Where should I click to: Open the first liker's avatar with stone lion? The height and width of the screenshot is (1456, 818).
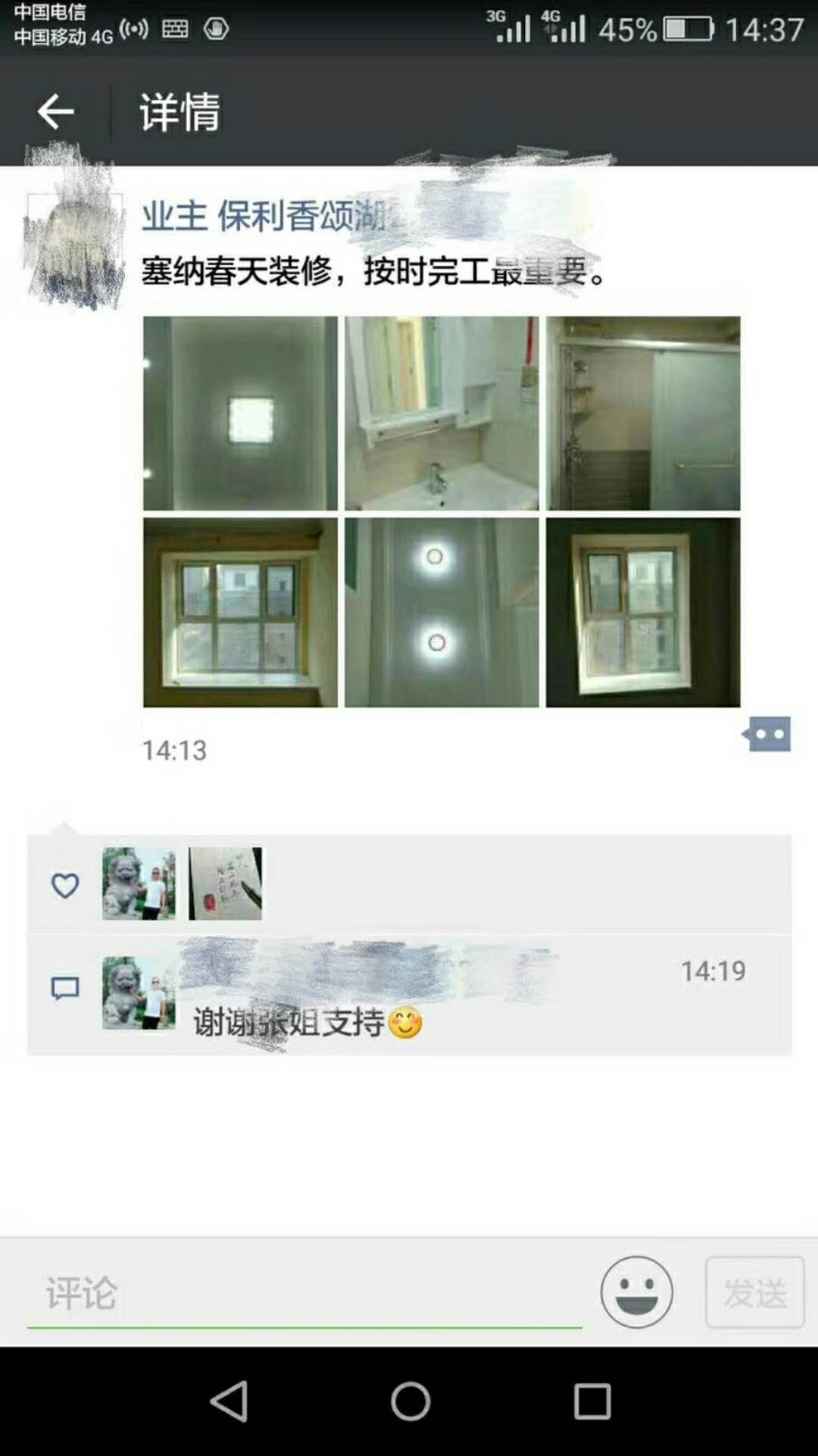139,883
